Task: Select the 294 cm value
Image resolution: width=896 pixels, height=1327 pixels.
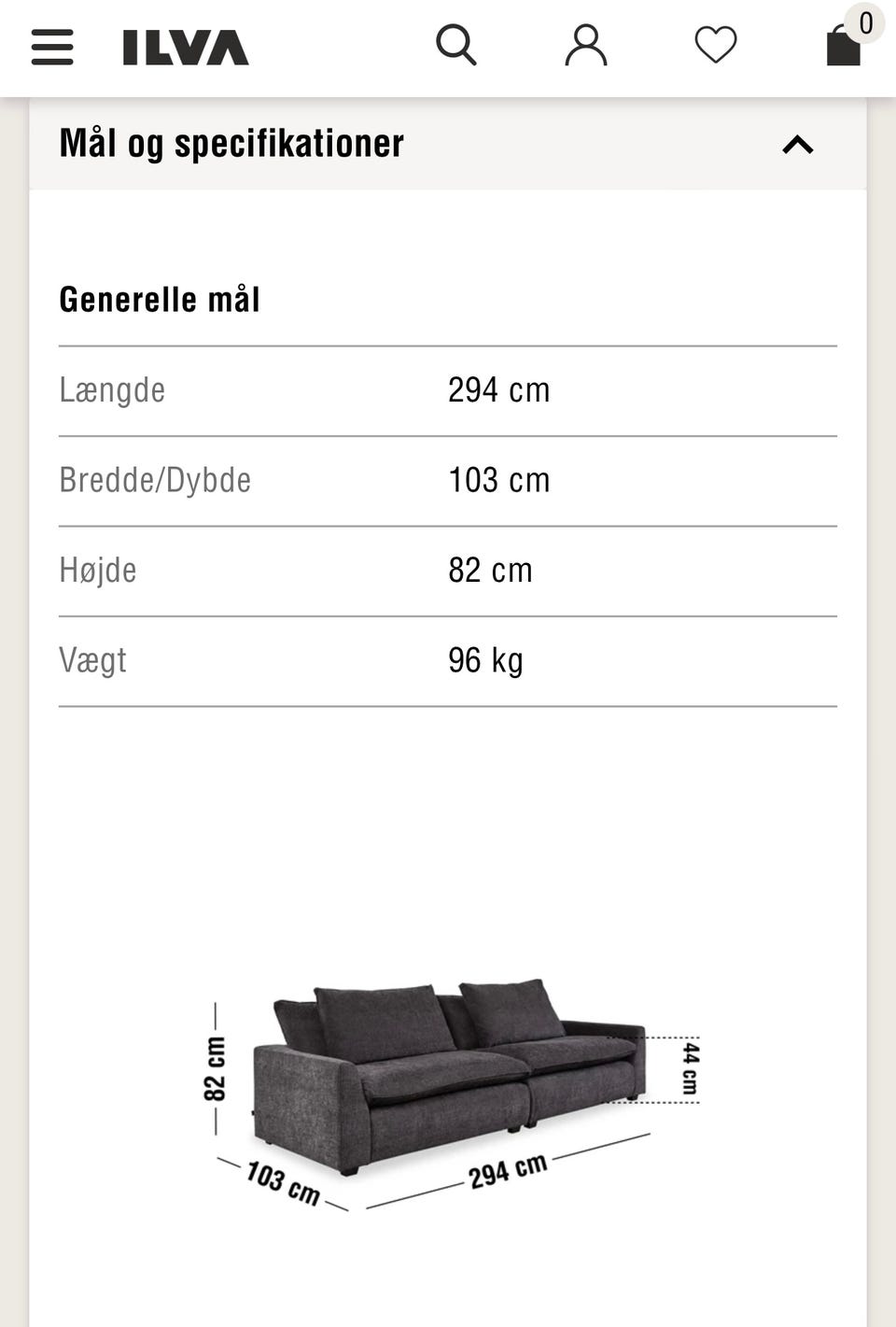Action: coord(499,389)
